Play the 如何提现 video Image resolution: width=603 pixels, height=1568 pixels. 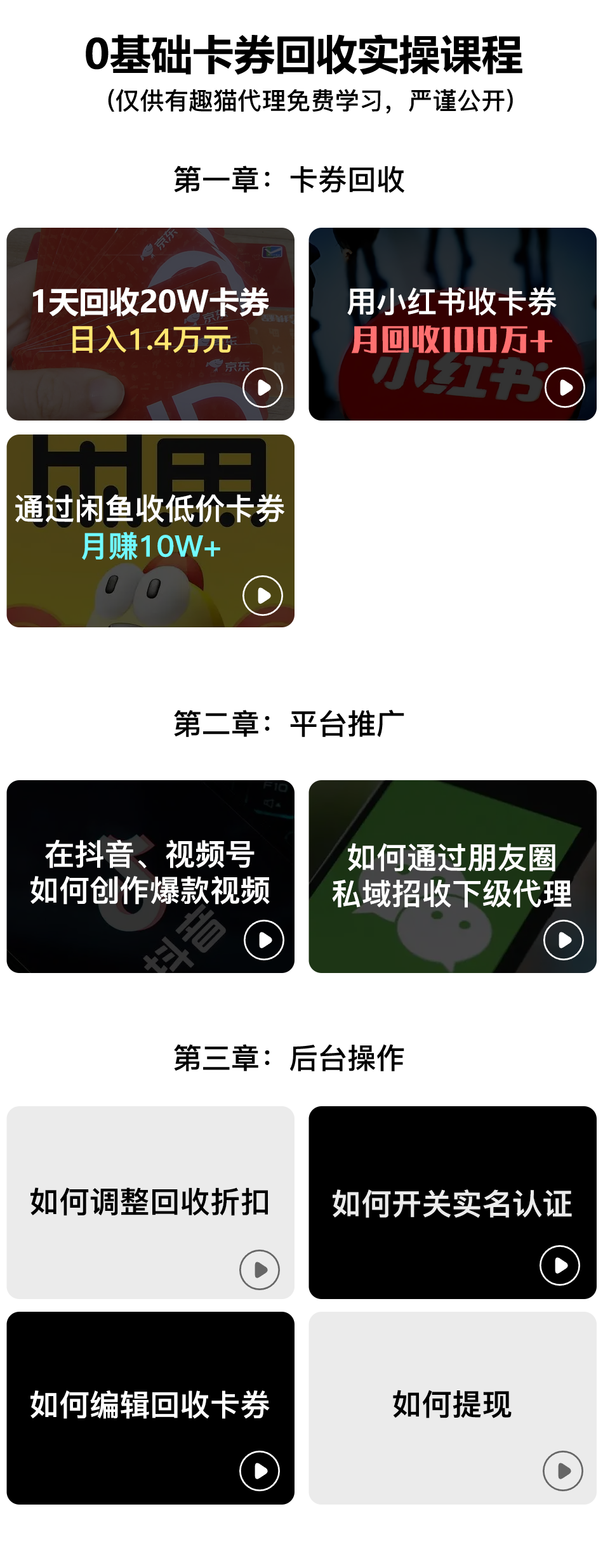coord(563,1470)
